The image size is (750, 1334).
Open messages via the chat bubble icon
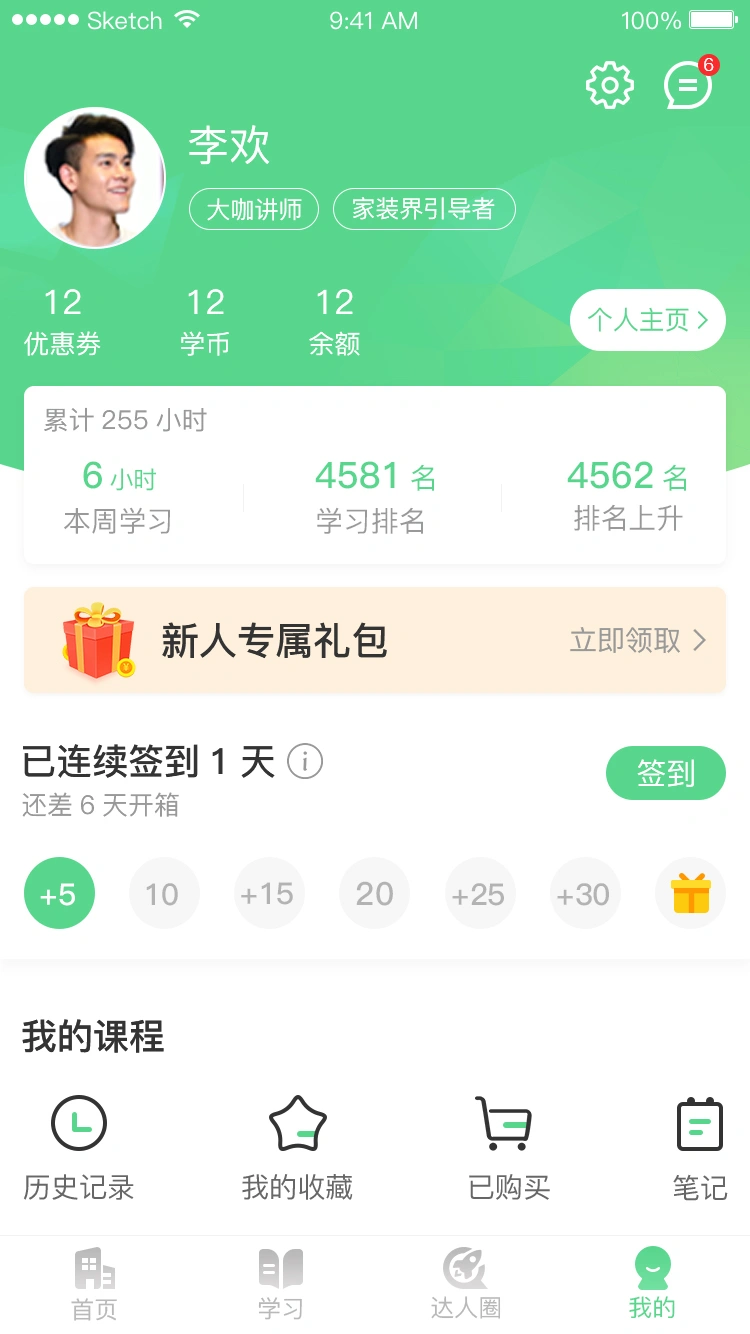point(686,84)
